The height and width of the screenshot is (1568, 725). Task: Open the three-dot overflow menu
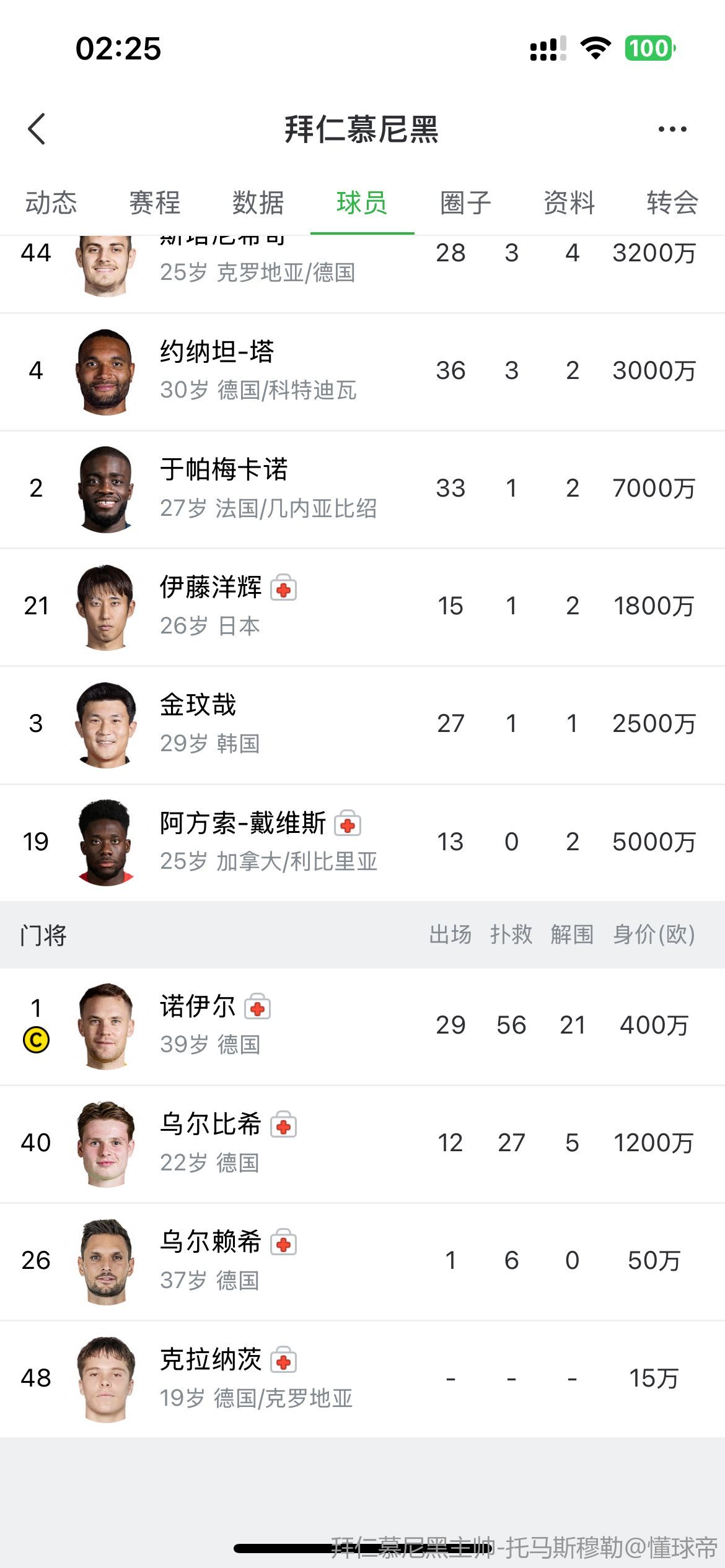coord(672,129)
